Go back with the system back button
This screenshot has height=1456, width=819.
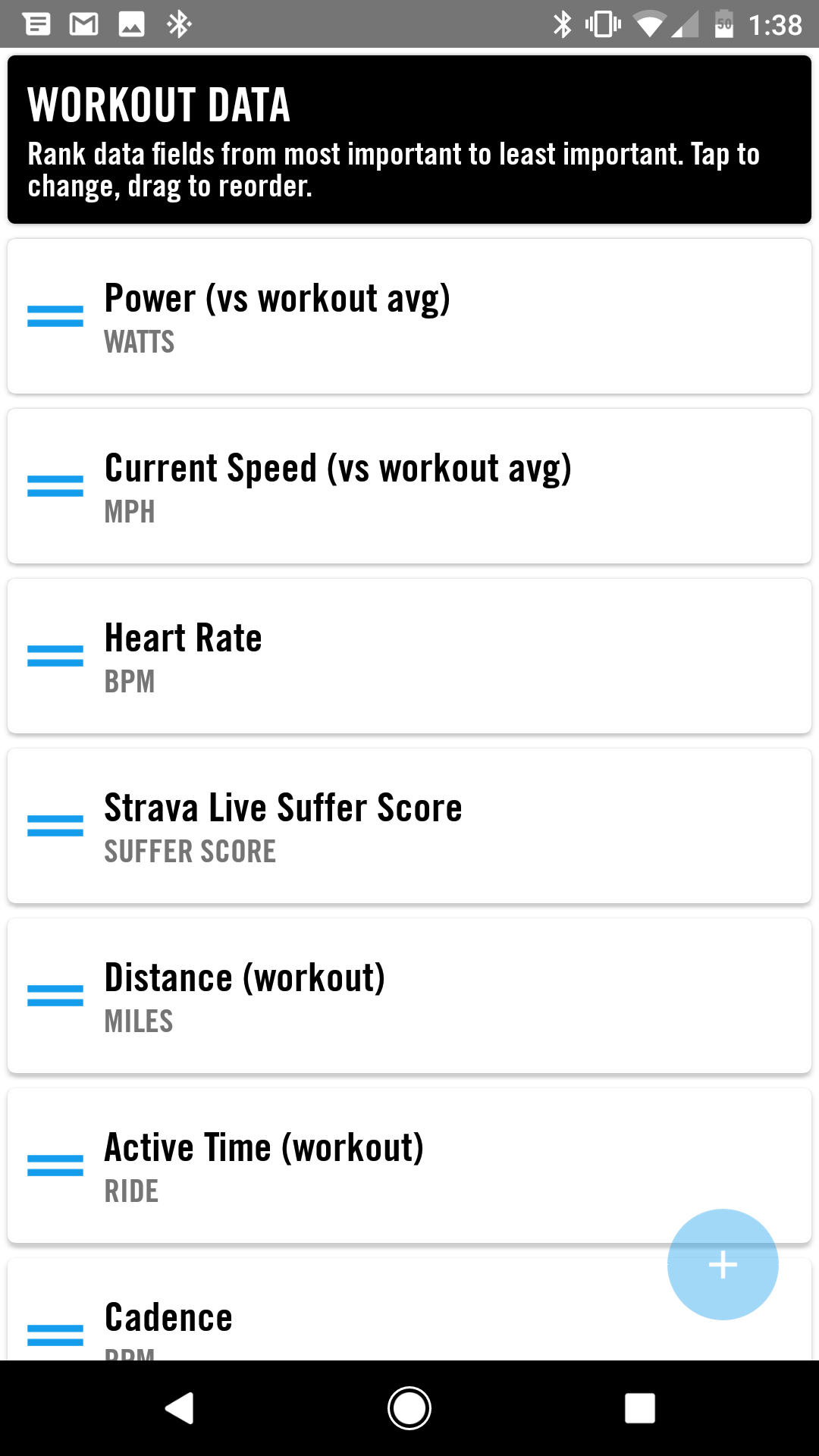(180, 1408)
